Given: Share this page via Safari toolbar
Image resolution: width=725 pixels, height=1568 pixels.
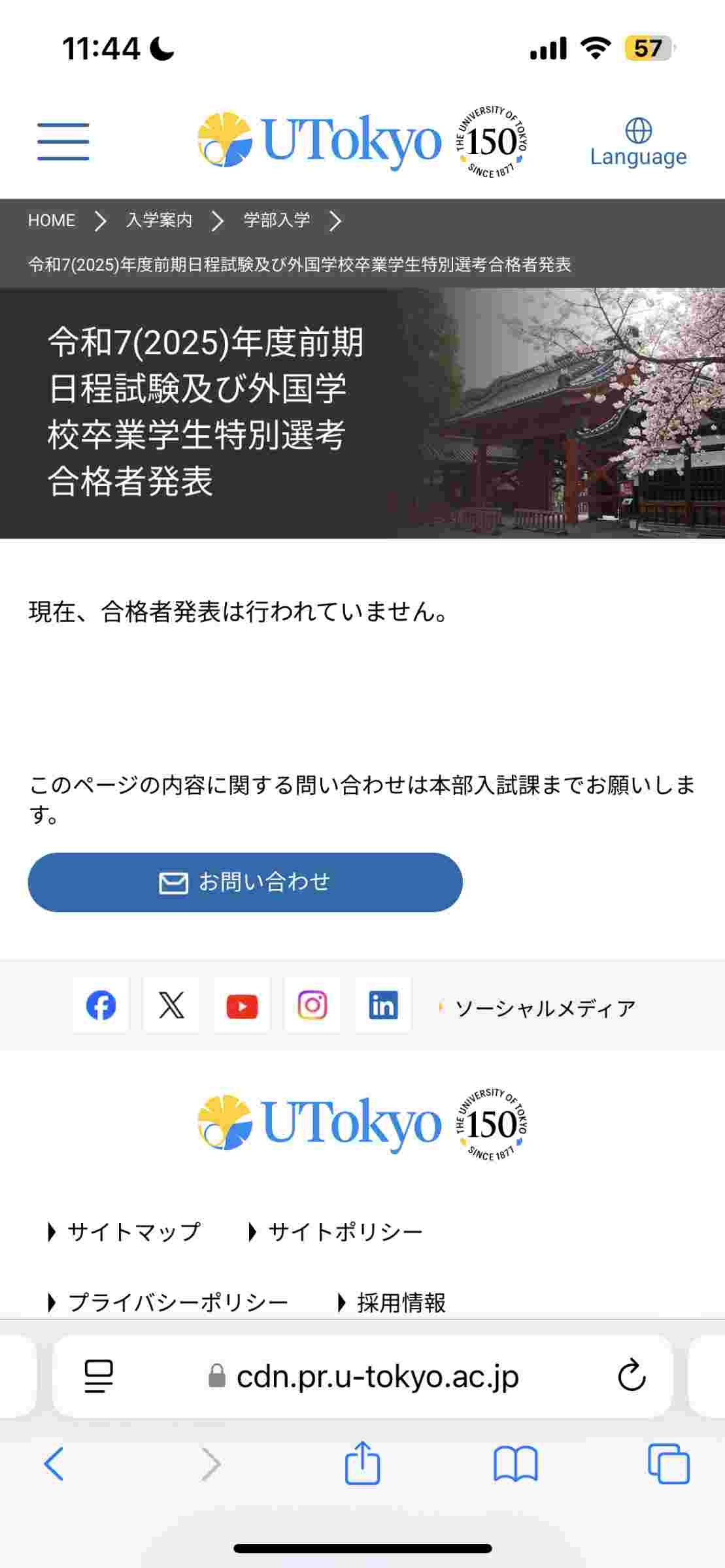Looking at the screenshot, I should [362, 1463].
